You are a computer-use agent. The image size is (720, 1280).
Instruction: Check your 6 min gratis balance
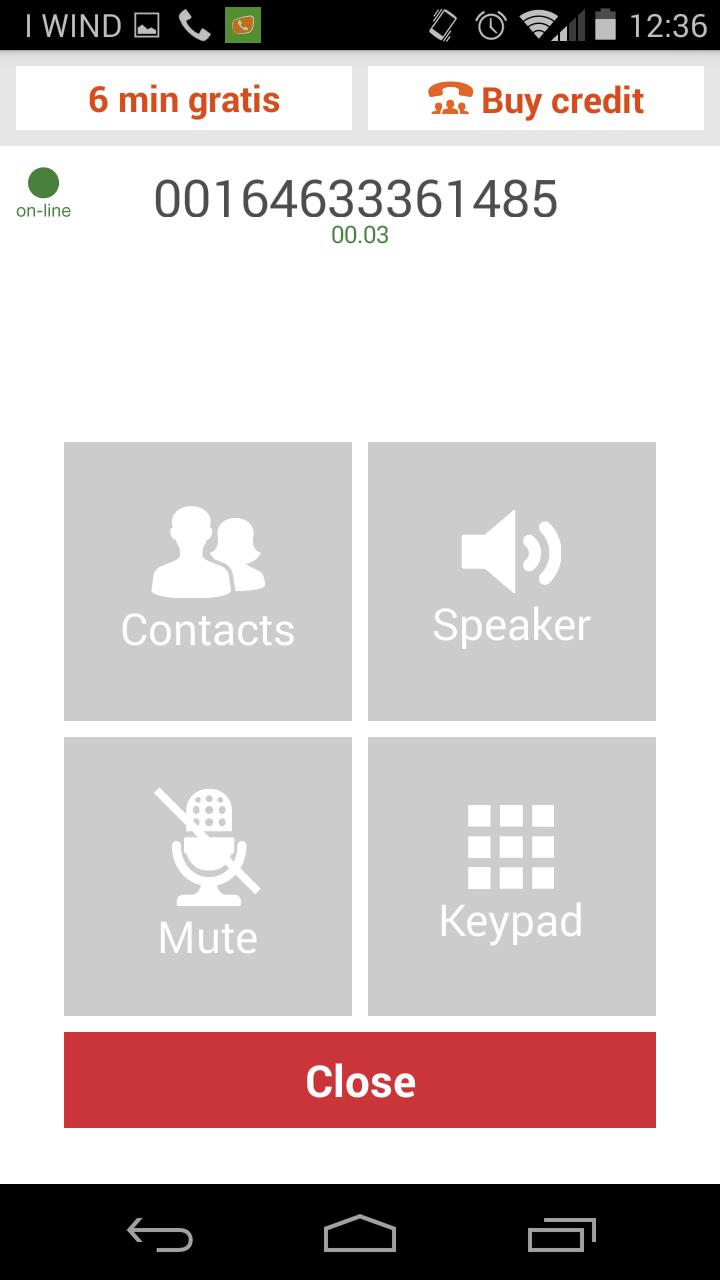coord(184,99)
